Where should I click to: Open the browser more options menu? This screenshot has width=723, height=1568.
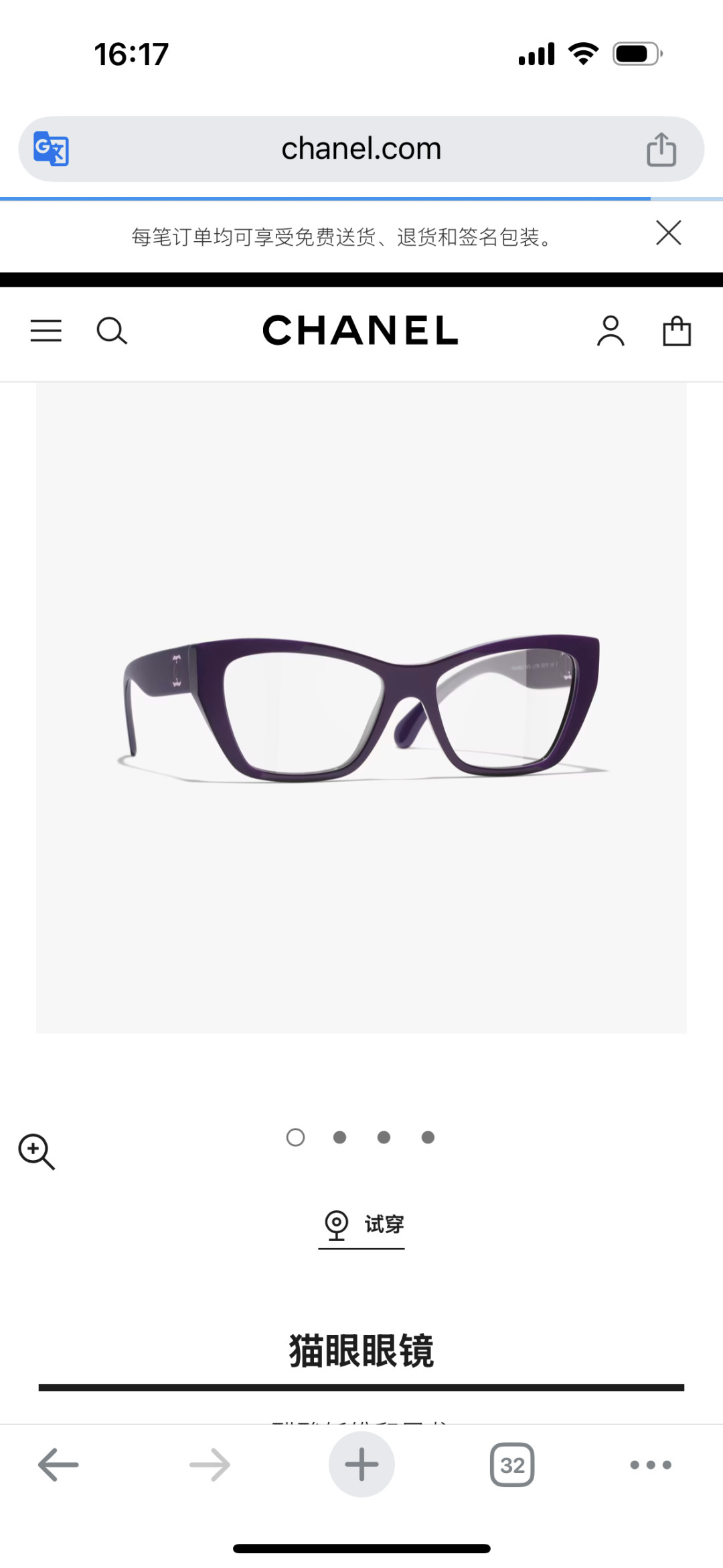point(651,1464)
